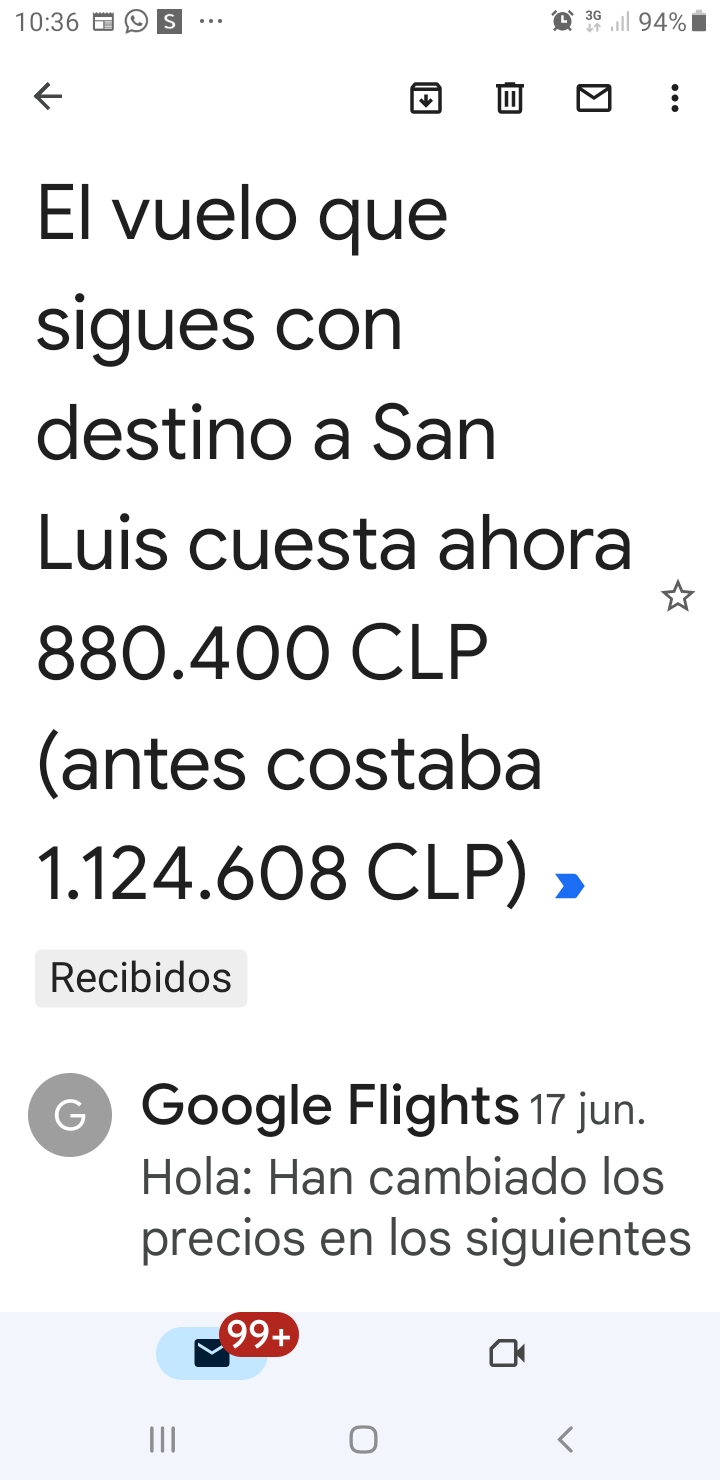Switch to the Meet video tab

[x=507, y=1353]
